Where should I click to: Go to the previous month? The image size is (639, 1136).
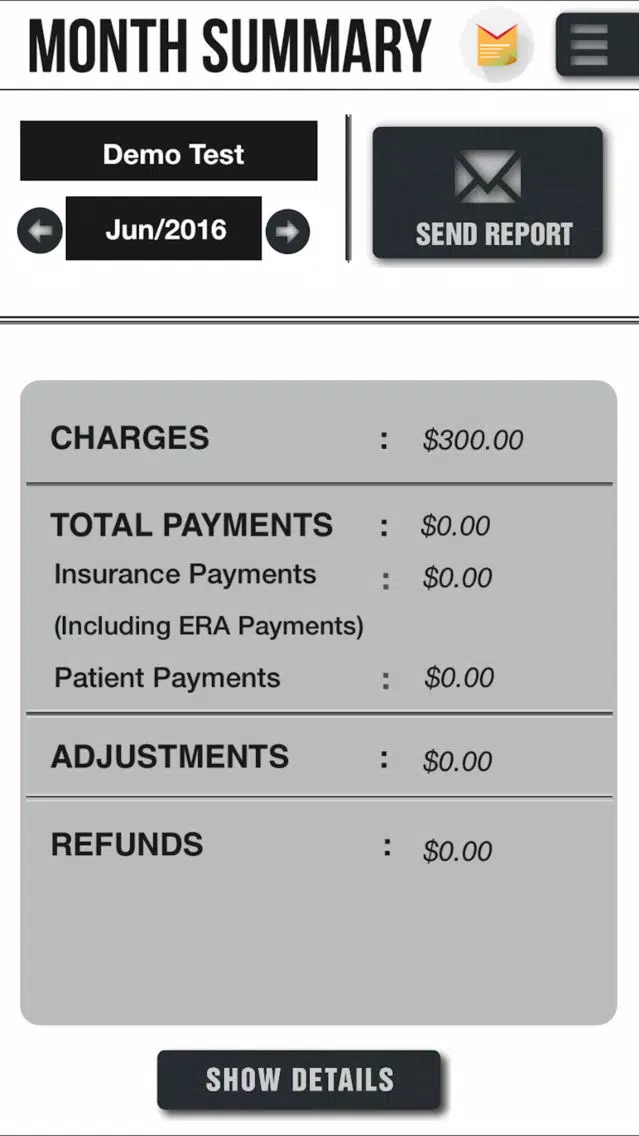coord(40,230)
